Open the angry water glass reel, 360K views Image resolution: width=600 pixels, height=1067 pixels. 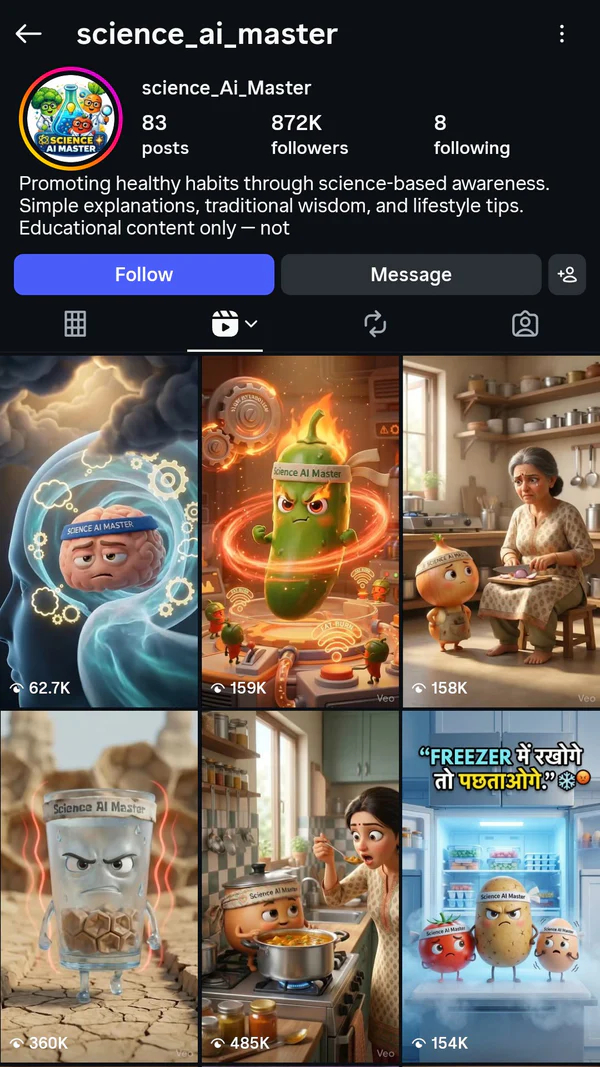[x=99, y=885]
